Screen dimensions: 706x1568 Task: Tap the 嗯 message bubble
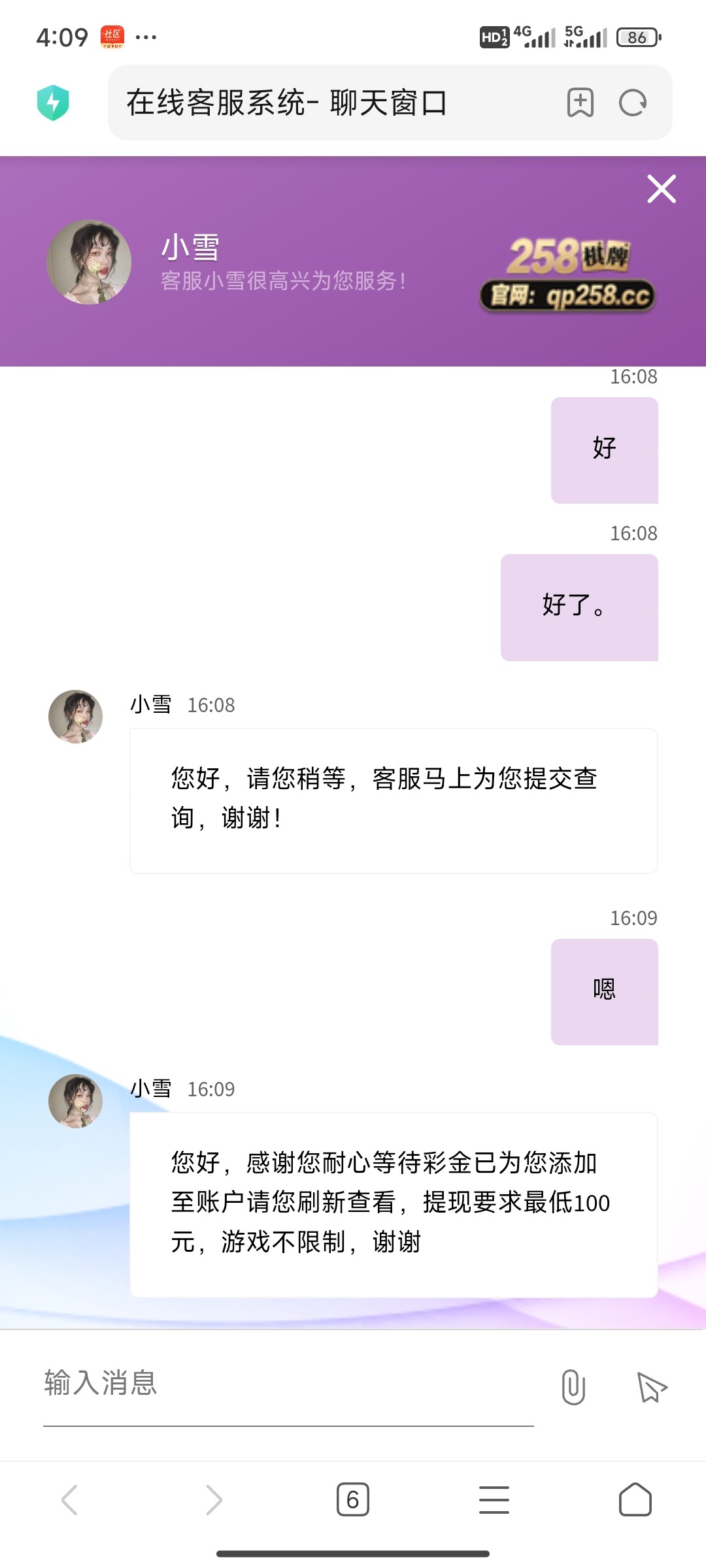tap(604, 990)
